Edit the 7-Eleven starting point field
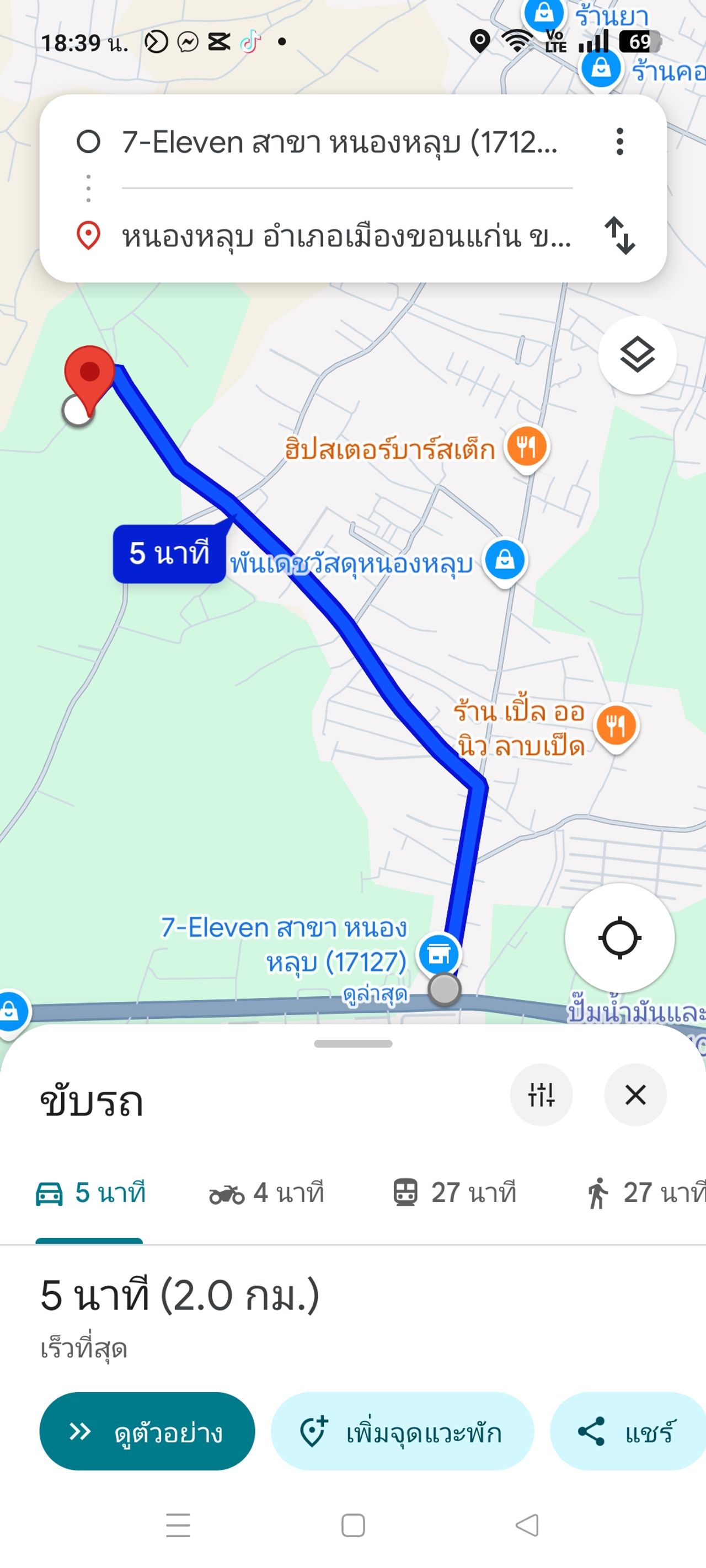Screen dimensions: 706x1568 tap(339, 142)
